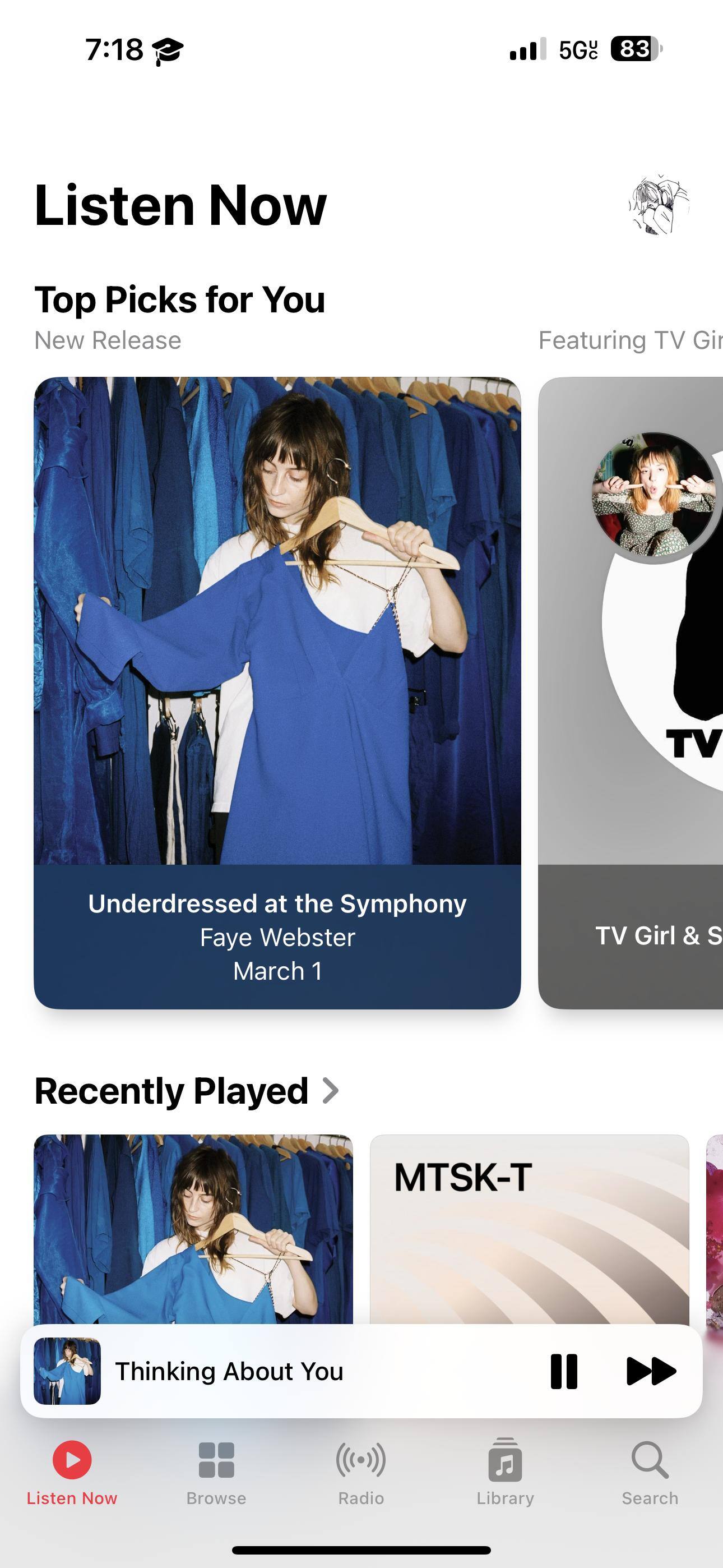Go to the Library tab
723x1568 pixels.
(x=505, y=1471)
